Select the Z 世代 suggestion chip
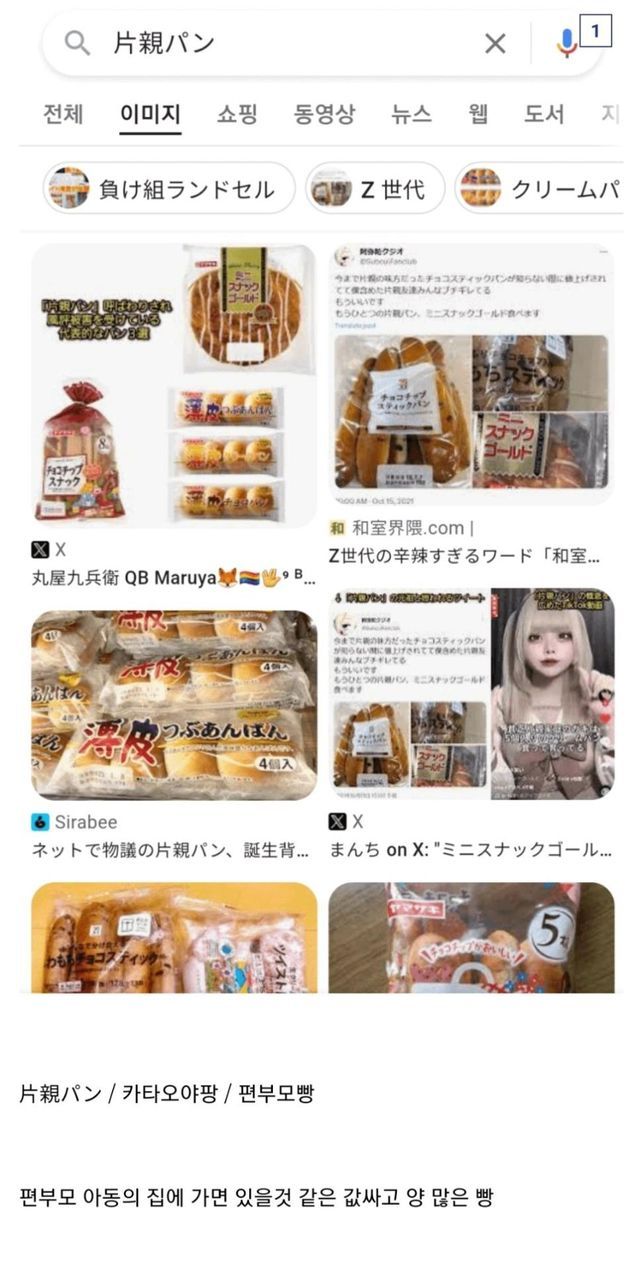This screenshot has width=640, height=1280. coord(375,188)
